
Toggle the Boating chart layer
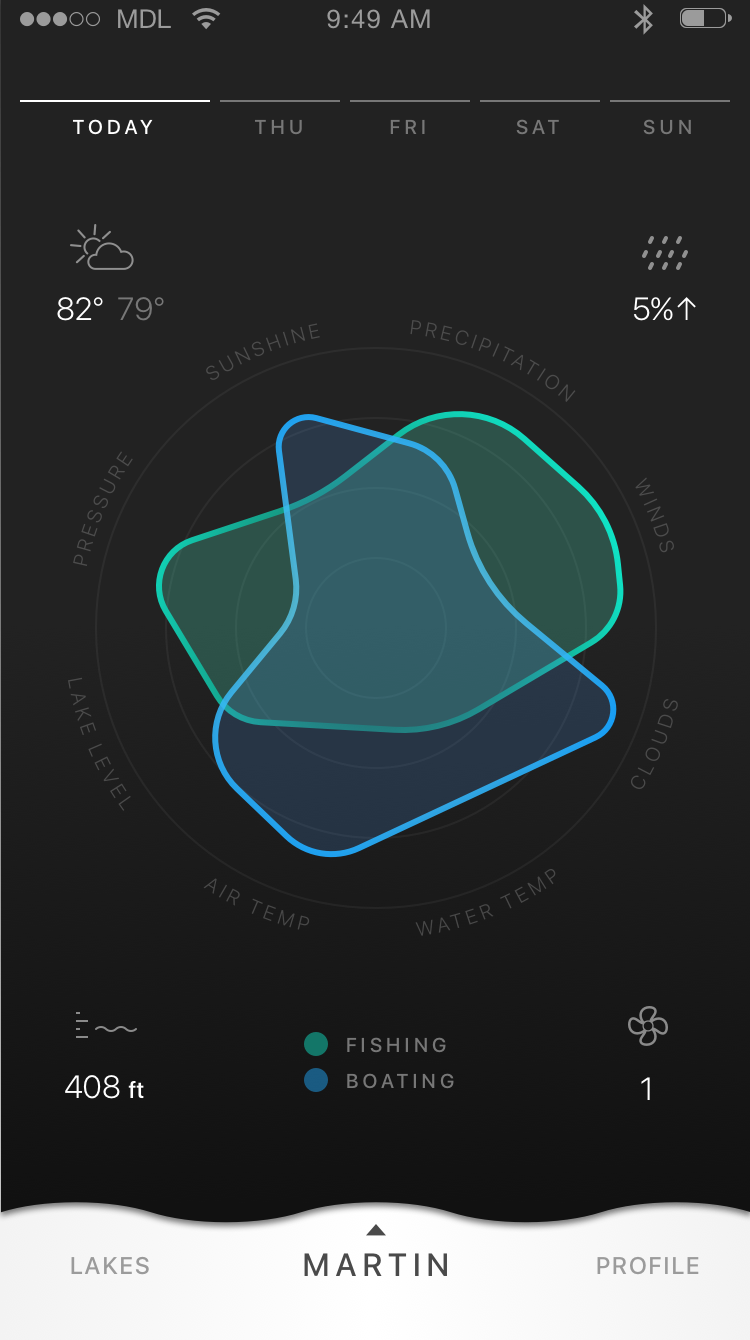coord(380,1081)
